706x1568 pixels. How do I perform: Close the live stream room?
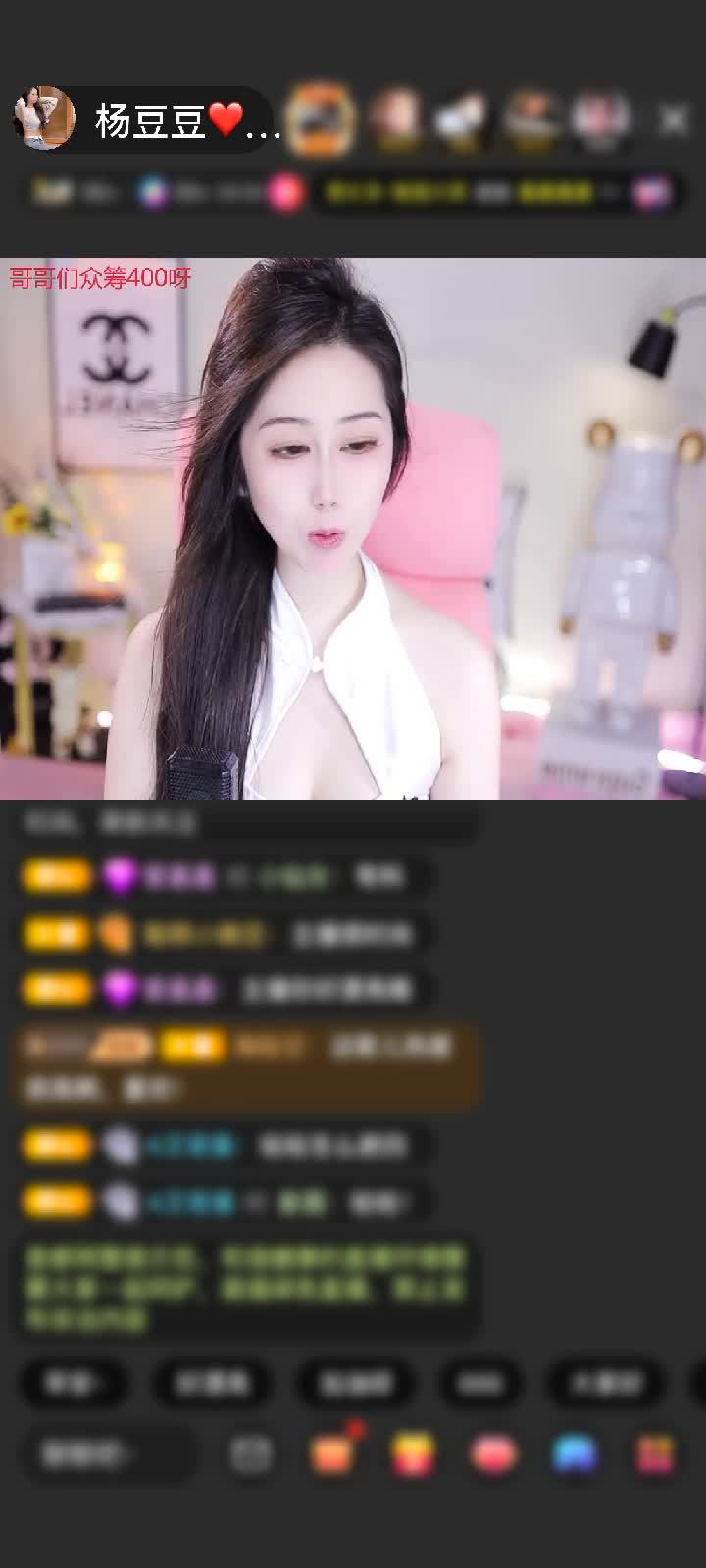pyautogui.click(x=674, y=121)
